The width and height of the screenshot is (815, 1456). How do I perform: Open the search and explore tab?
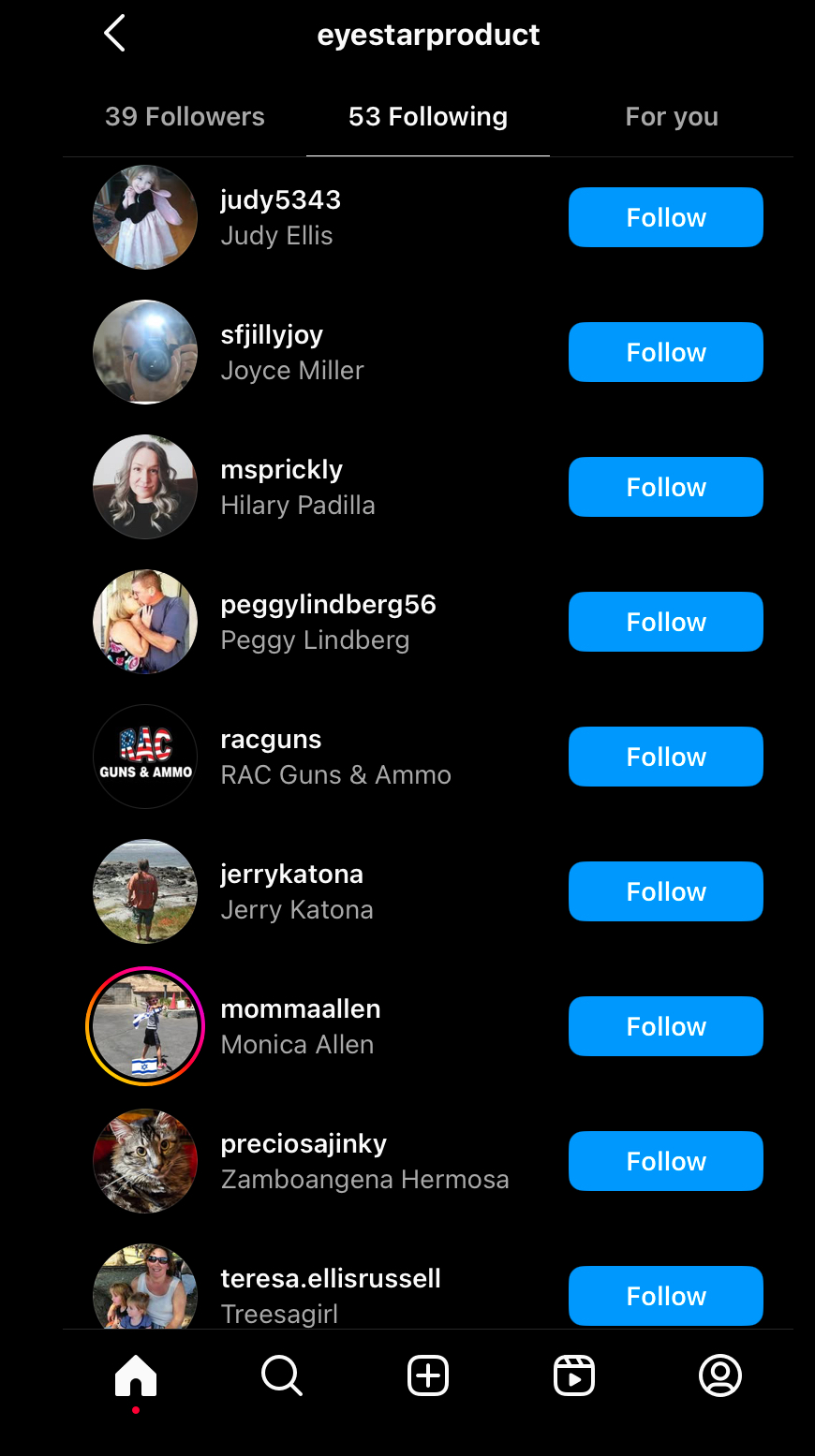pyautogui.click(x=282, y=1376)
